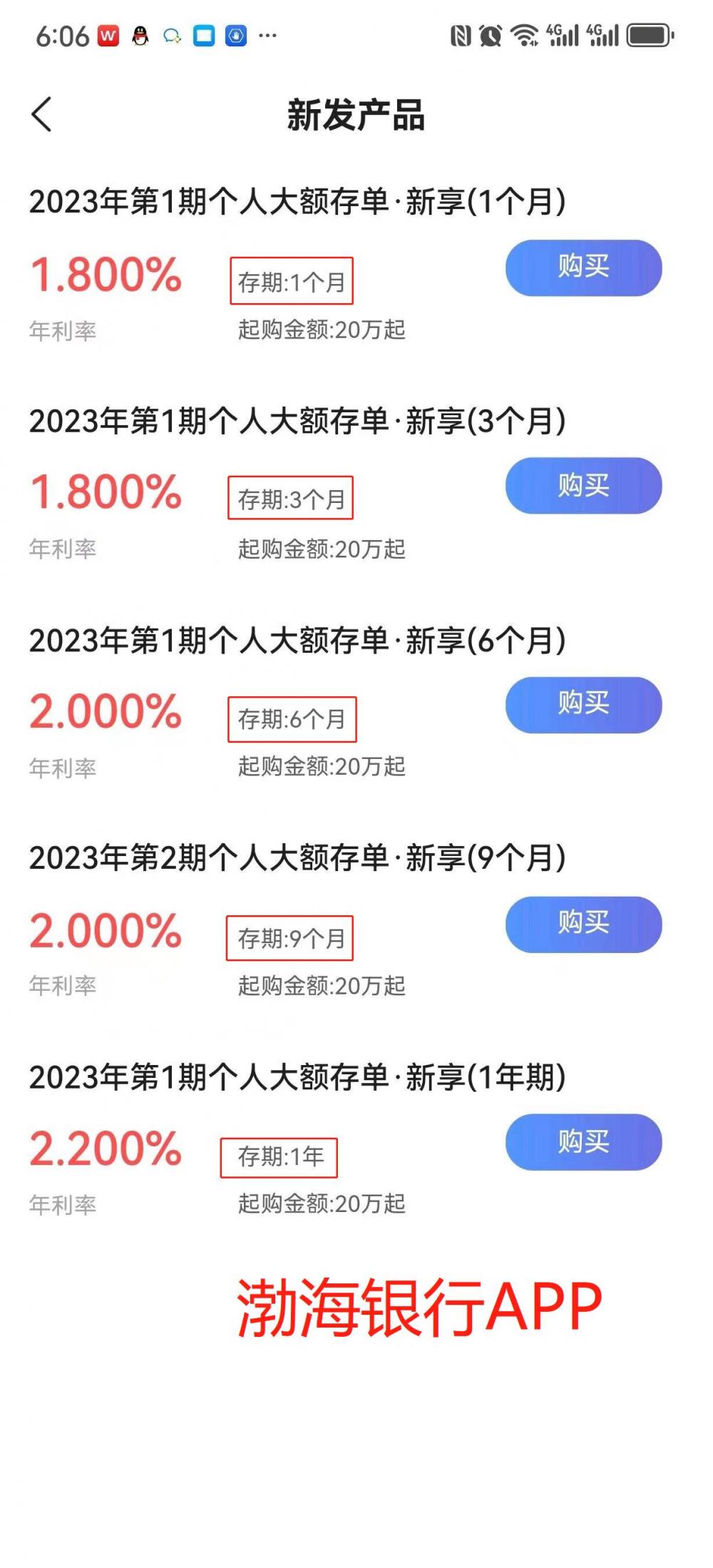This screenshot has width=713, height=1568.
Task: Hit 购买 on the 1年期 product
Action: 583,1142
